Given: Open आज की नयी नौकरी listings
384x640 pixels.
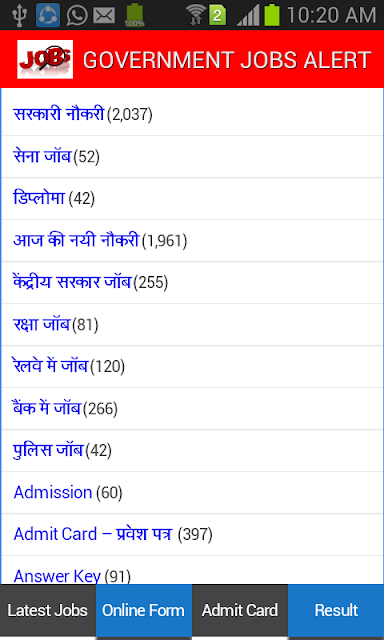Looking at the screenshot, I should [76, 240].
